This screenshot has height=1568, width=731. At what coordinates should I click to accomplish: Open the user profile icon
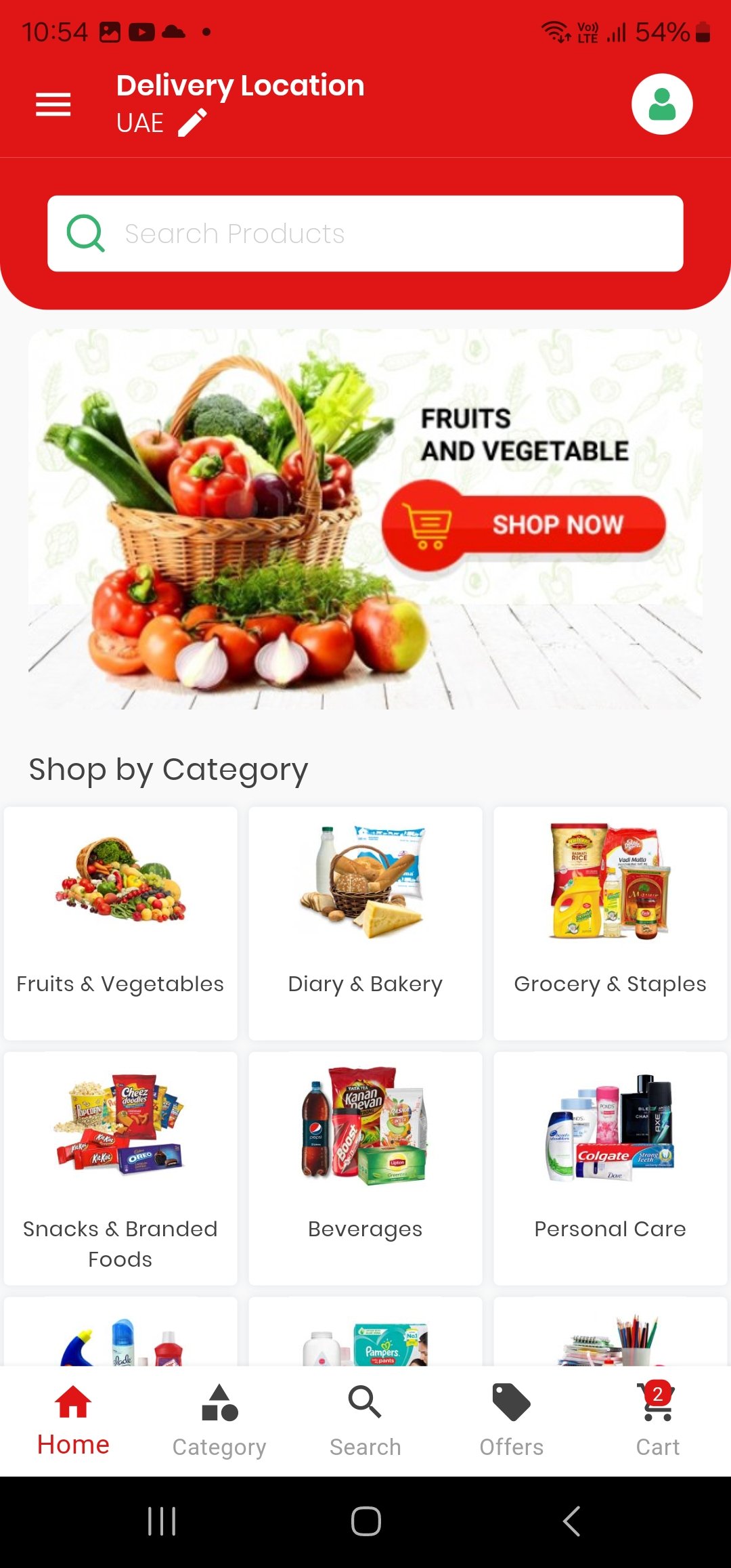tap(661, 104)
